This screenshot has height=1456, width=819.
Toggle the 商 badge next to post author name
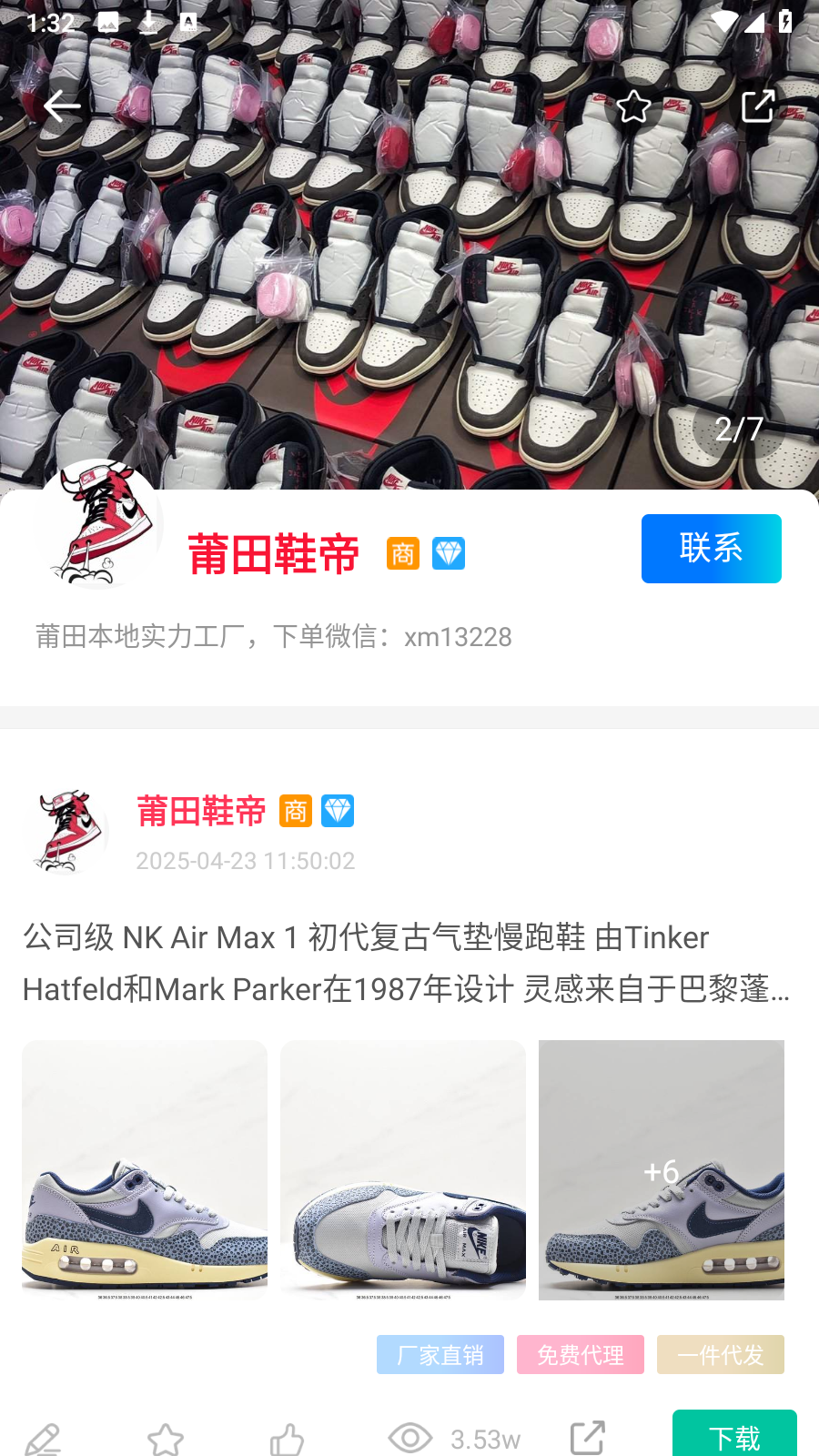[295, 811]
